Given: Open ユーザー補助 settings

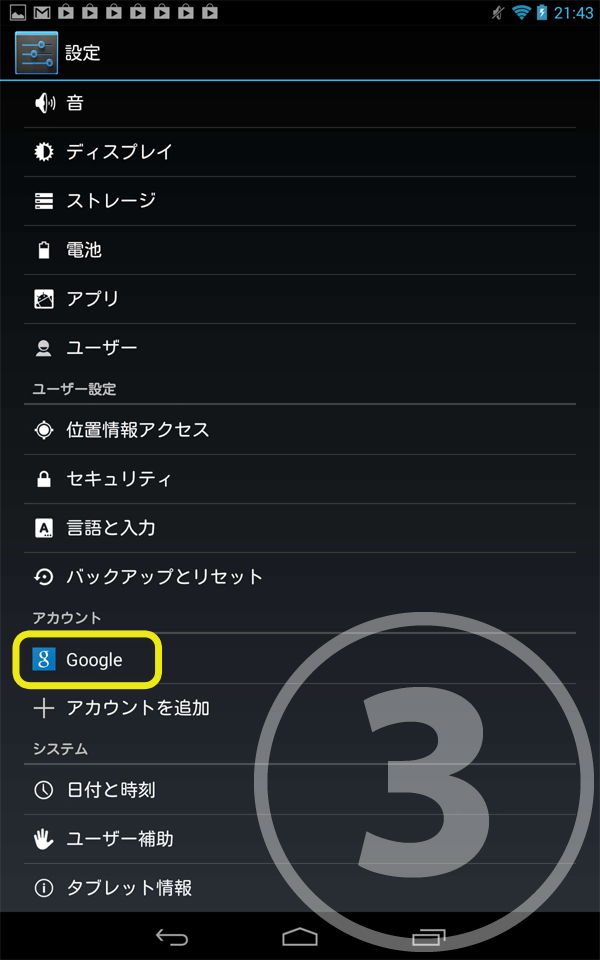Looking at the screenshot, I should (119, 839).
